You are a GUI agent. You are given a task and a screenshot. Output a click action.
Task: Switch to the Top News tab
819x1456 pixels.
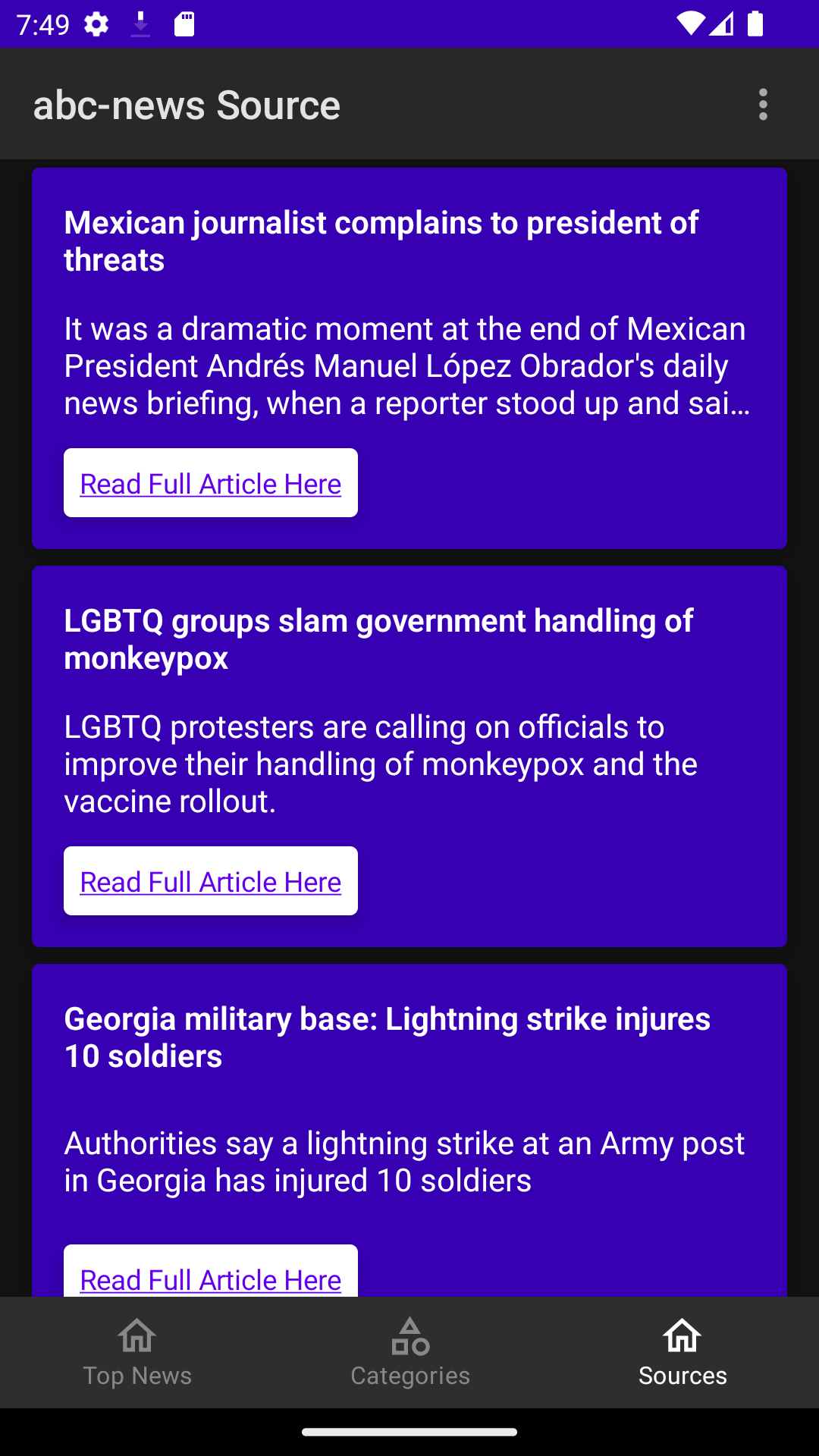pyautogui.click(x=137, y=1353)
